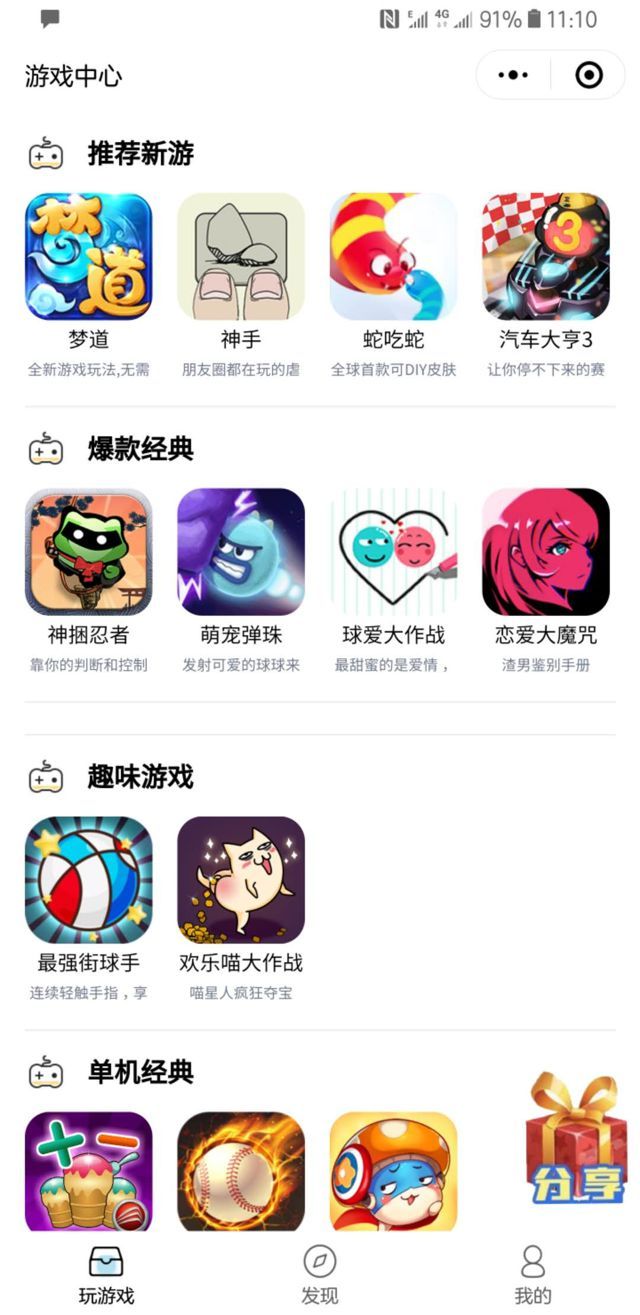Viewport: 640px width, 1315px height.
Task: Launch the 神手 game
Action: click(241, 257)
